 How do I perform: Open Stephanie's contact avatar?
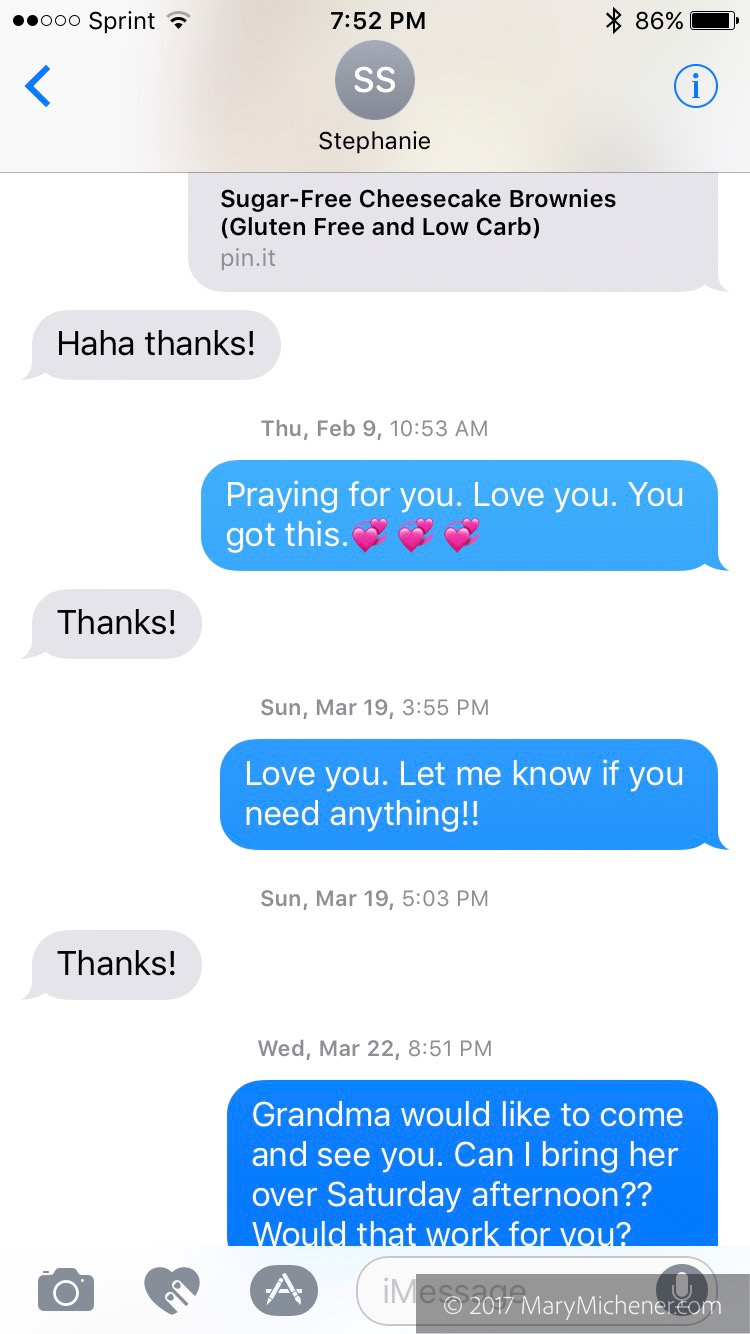coord(375,81)
